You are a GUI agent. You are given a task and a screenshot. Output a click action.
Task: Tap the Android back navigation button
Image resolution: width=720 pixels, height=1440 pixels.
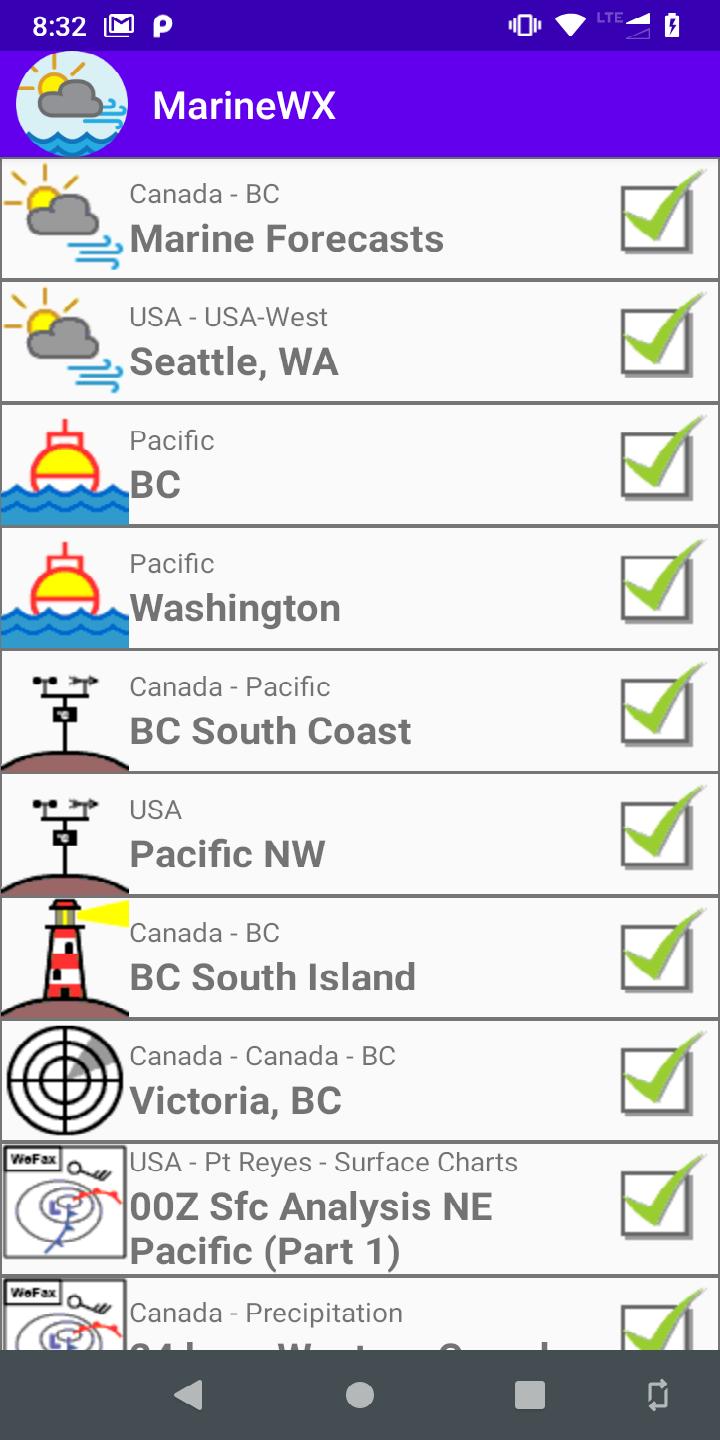(190, 1393)
